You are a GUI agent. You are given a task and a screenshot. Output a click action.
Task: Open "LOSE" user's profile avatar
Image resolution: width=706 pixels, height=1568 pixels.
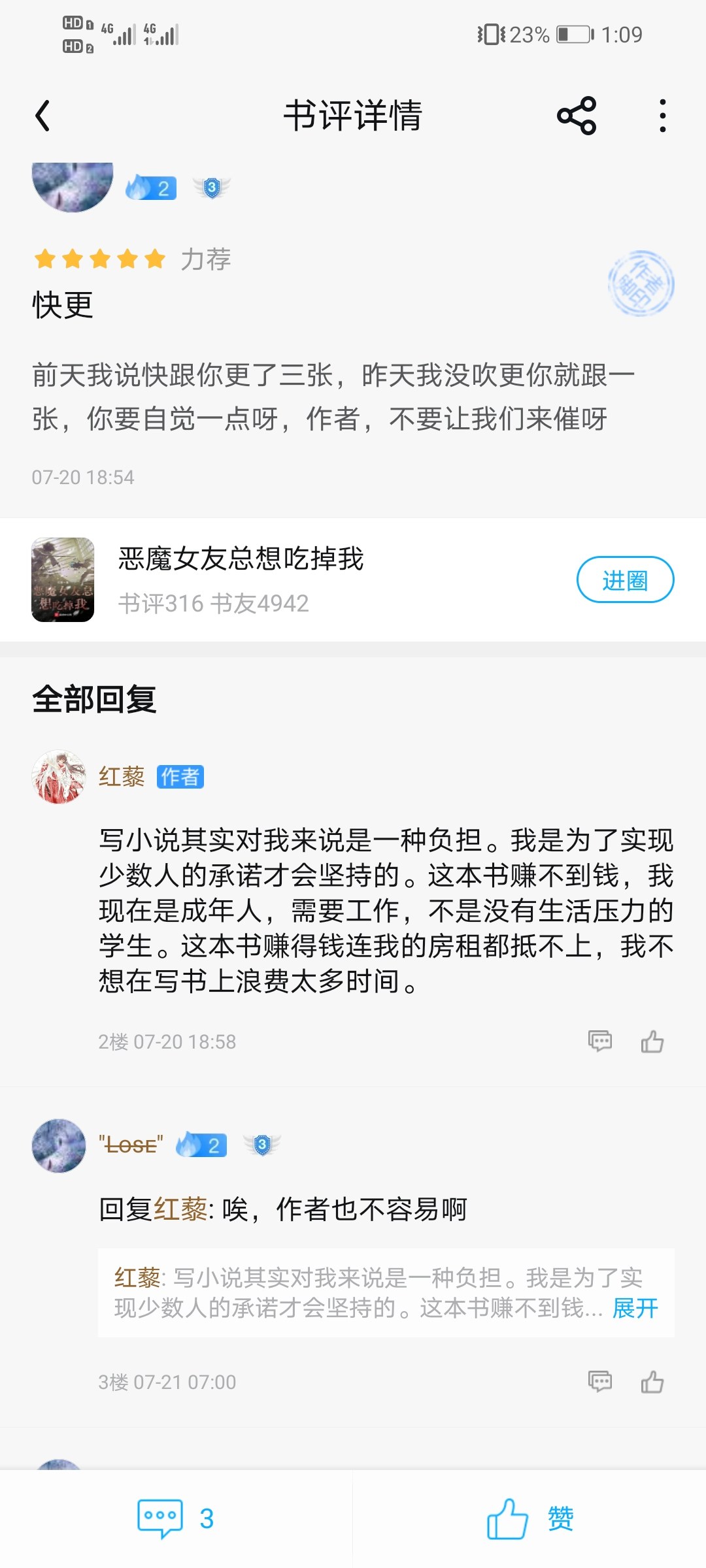pyautogui.click(x=59, y=1145)
